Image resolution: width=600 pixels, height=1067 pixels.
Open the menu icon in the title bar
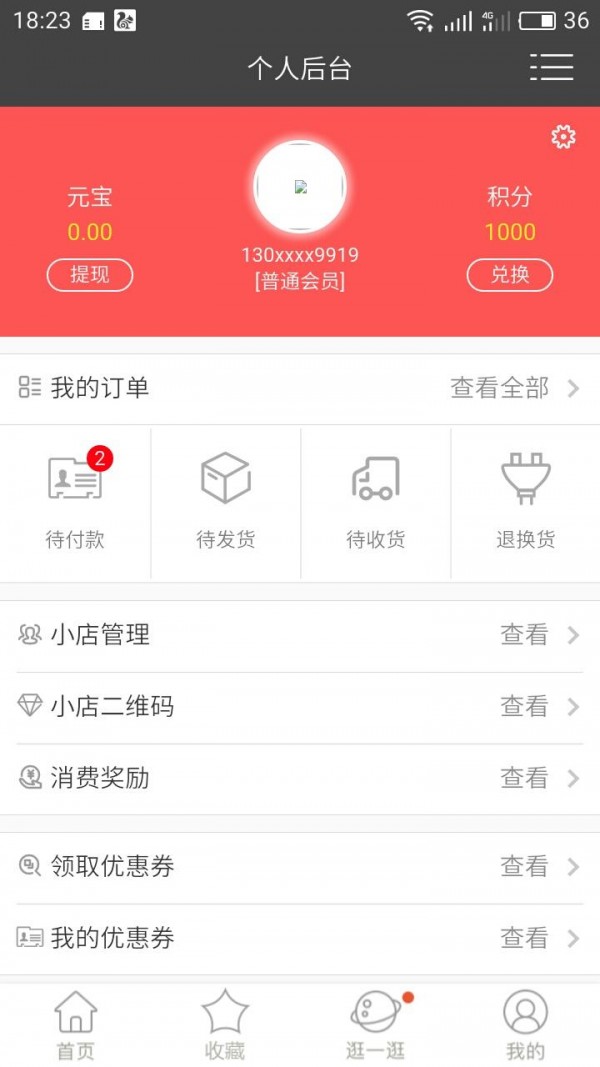[x=551, y=67]
